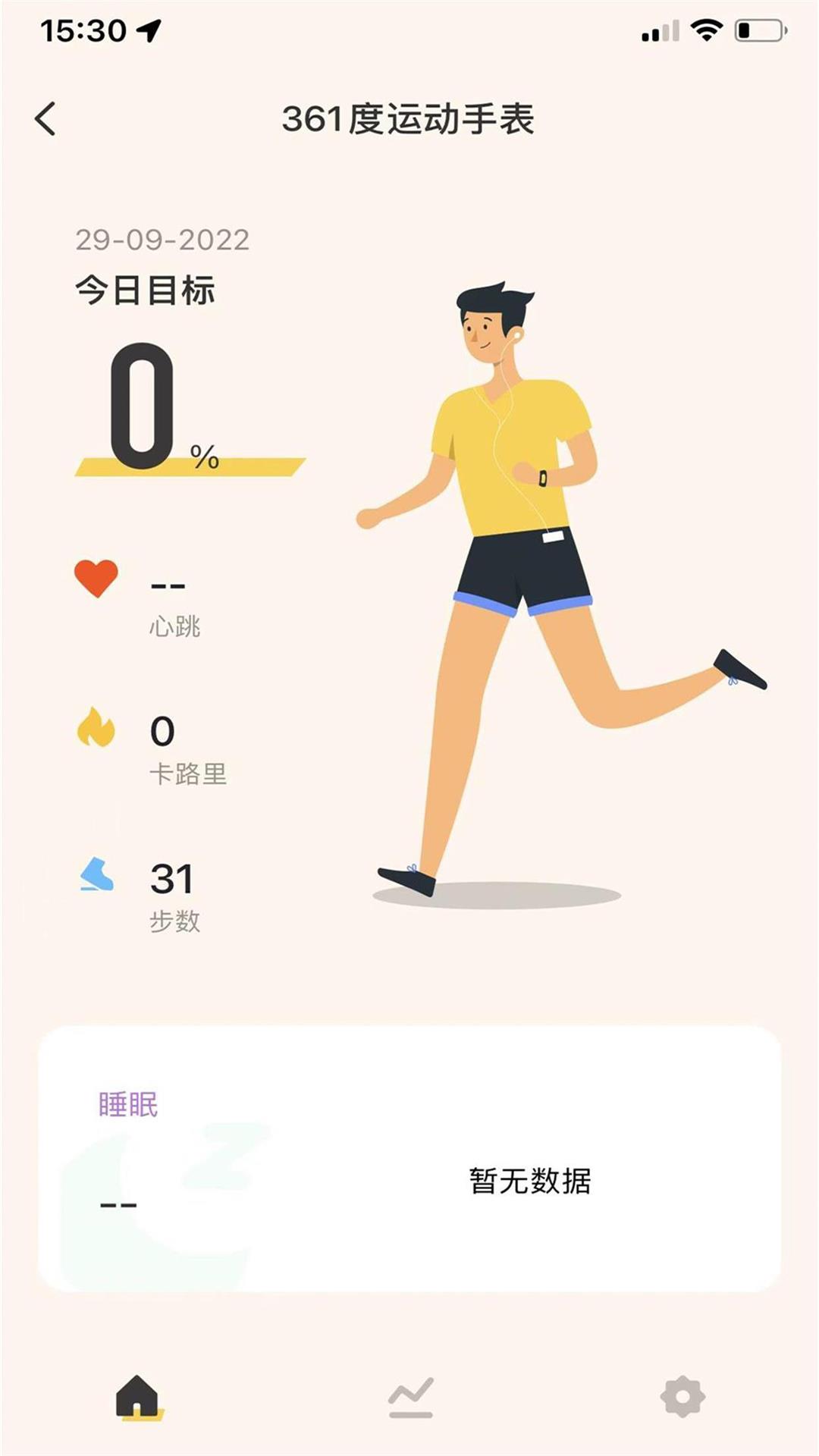819x1456 pixels.
Task: Open the settings gear tab
Action: [x=682, y=1396]
